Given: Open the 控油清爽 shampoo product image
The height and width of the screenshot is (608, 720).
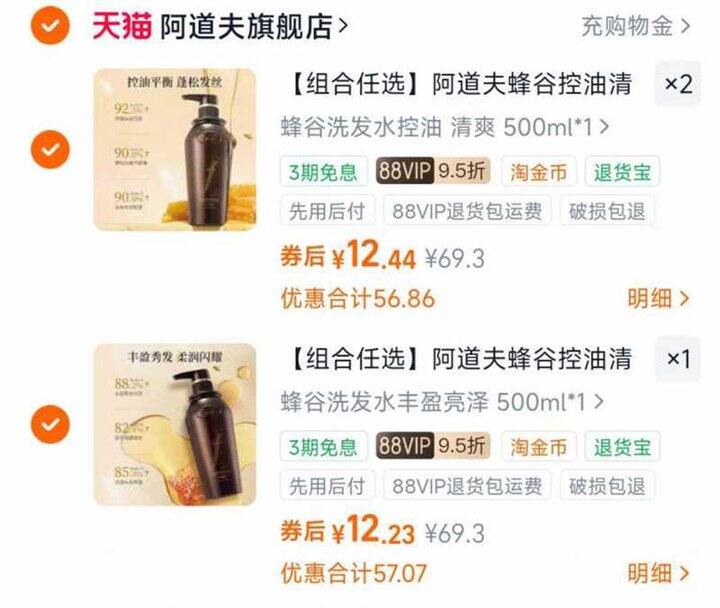Looking at the screenshot, I should [174, 149].
